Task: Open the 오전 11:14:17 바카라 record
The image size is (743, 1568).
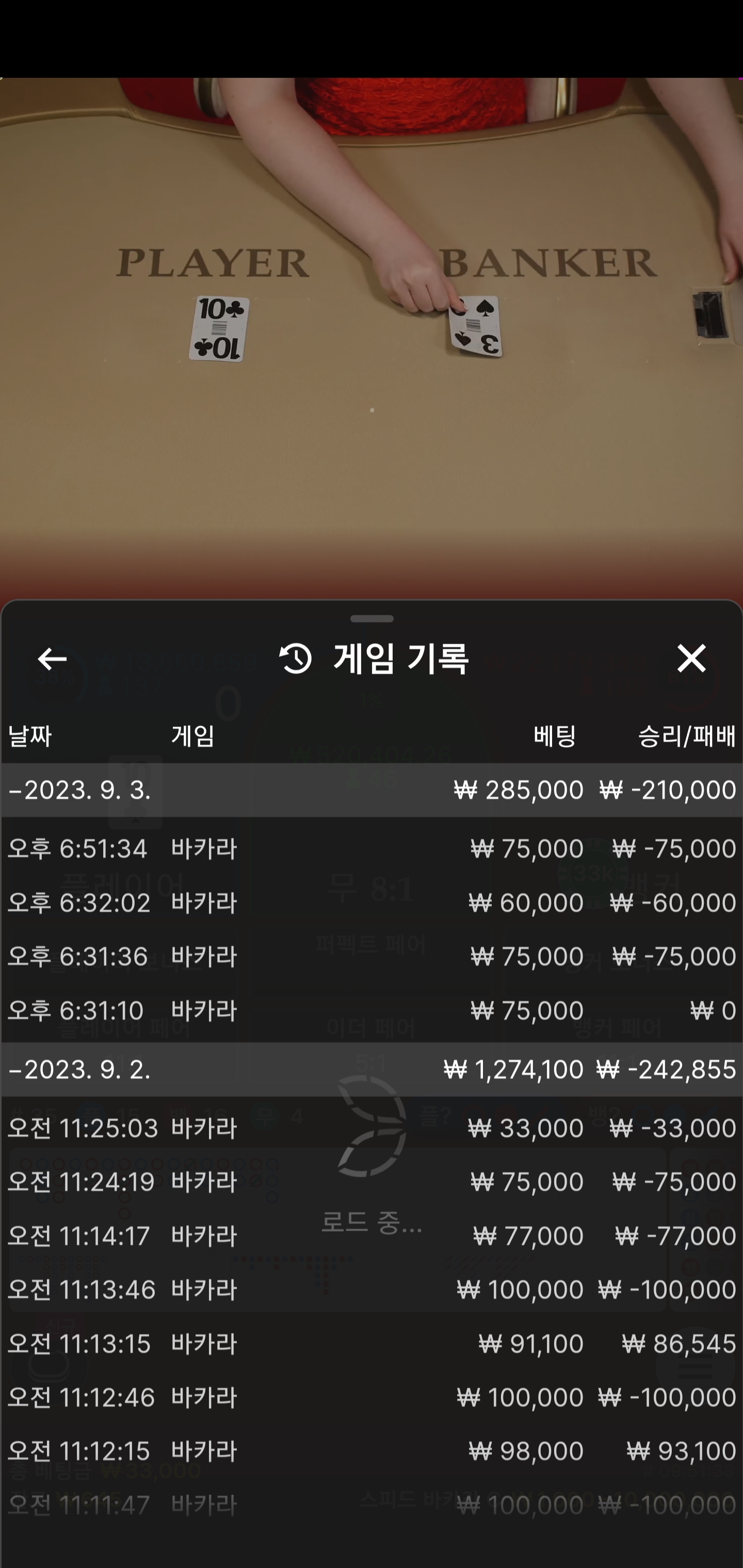Action: click(372, 1236)
